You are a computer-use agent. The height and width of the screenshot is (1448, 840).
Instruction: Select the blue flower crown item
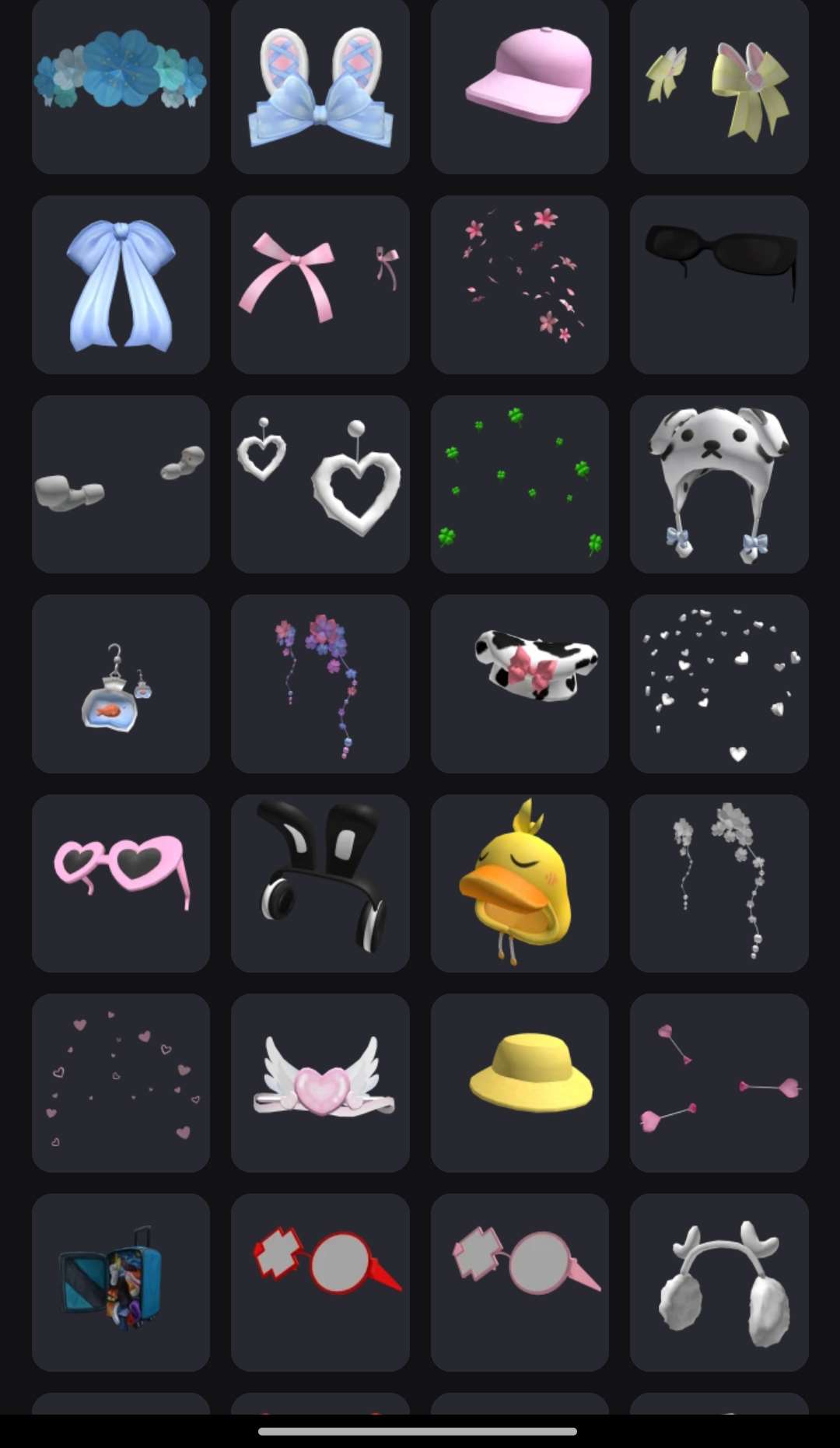[121, 86]
